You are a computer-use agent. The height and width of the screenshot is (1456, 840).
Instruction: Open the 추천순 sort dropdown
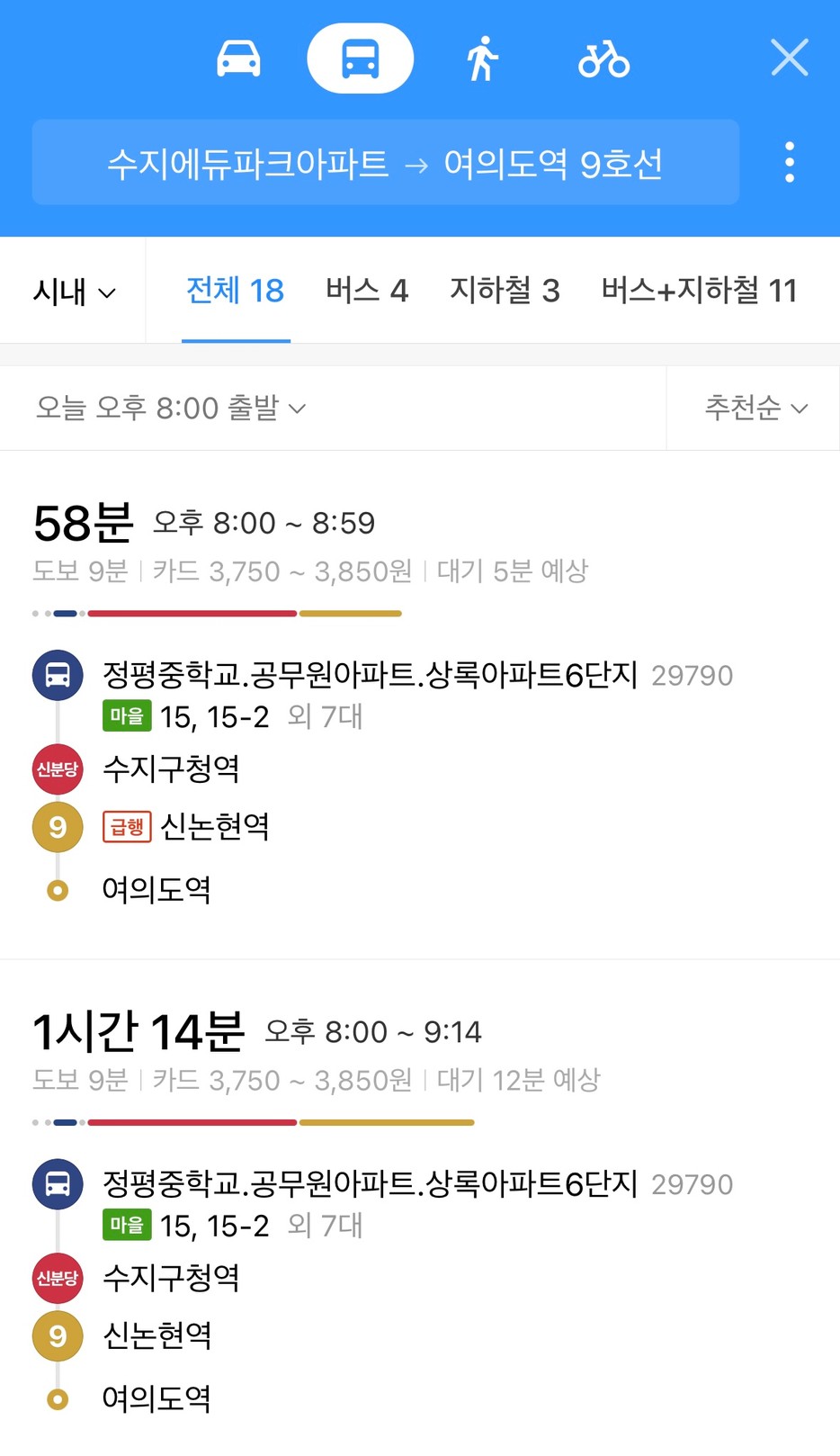click(x=755, y=408)
